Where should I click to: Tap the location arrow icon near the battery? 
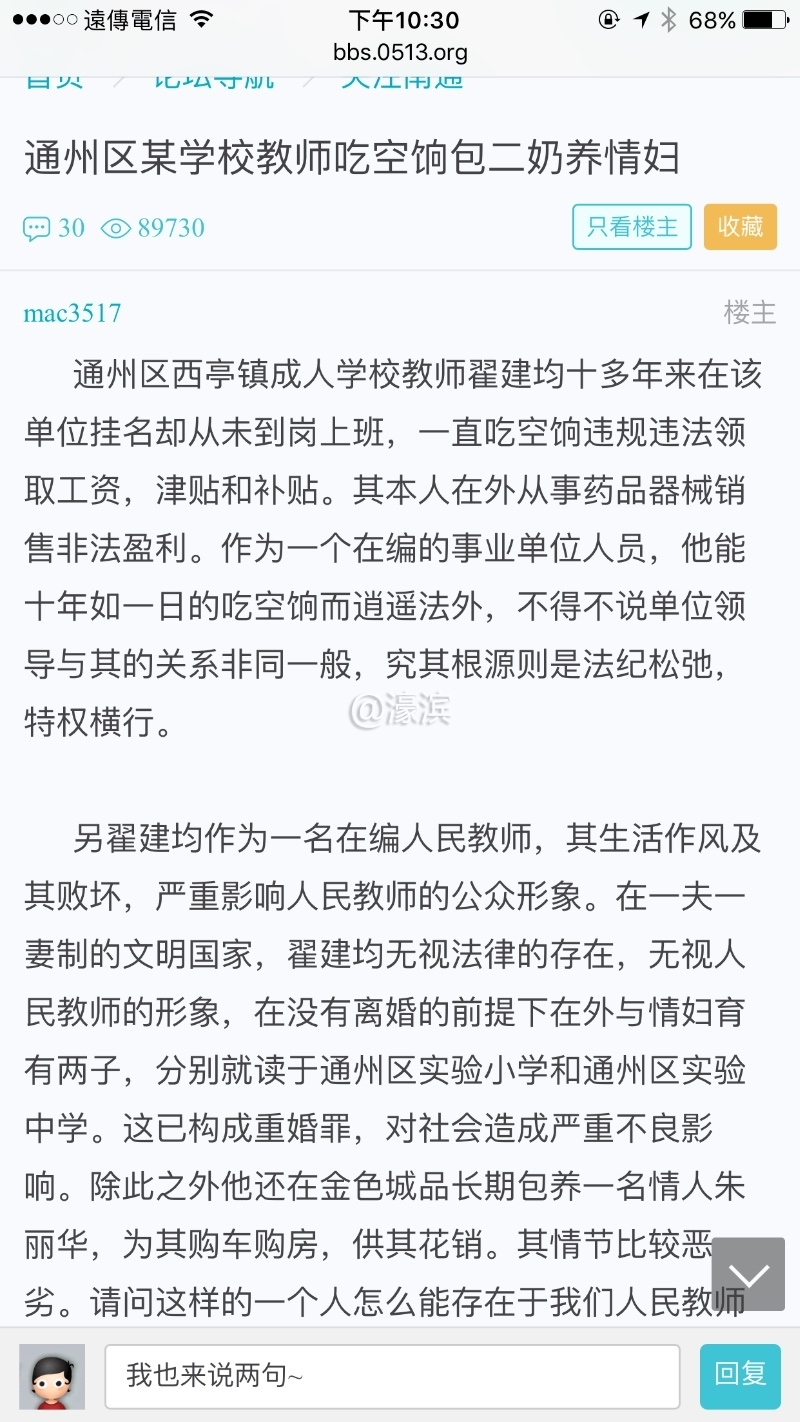click(x=640, y=18)
